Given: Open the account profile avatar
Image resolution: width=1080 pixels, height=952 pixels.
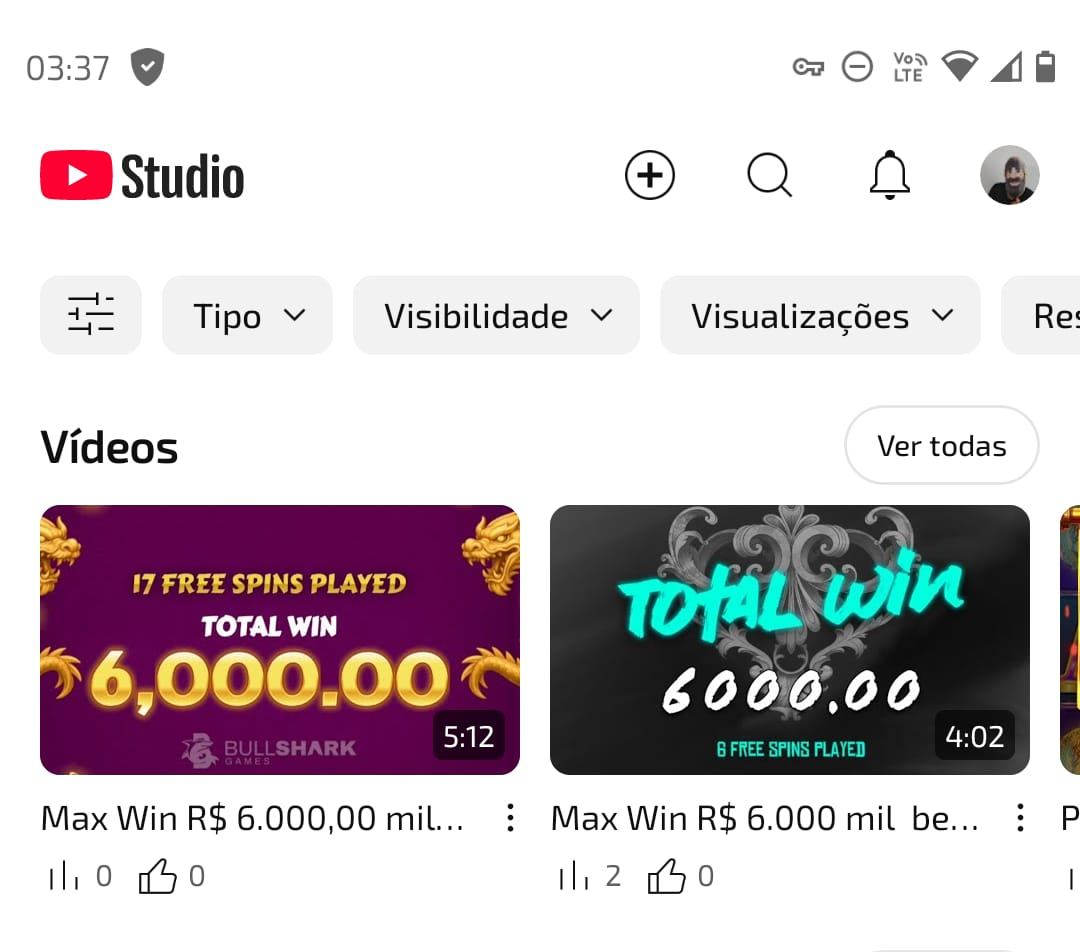Looking at the screenshot, I should coord(1009,176).
